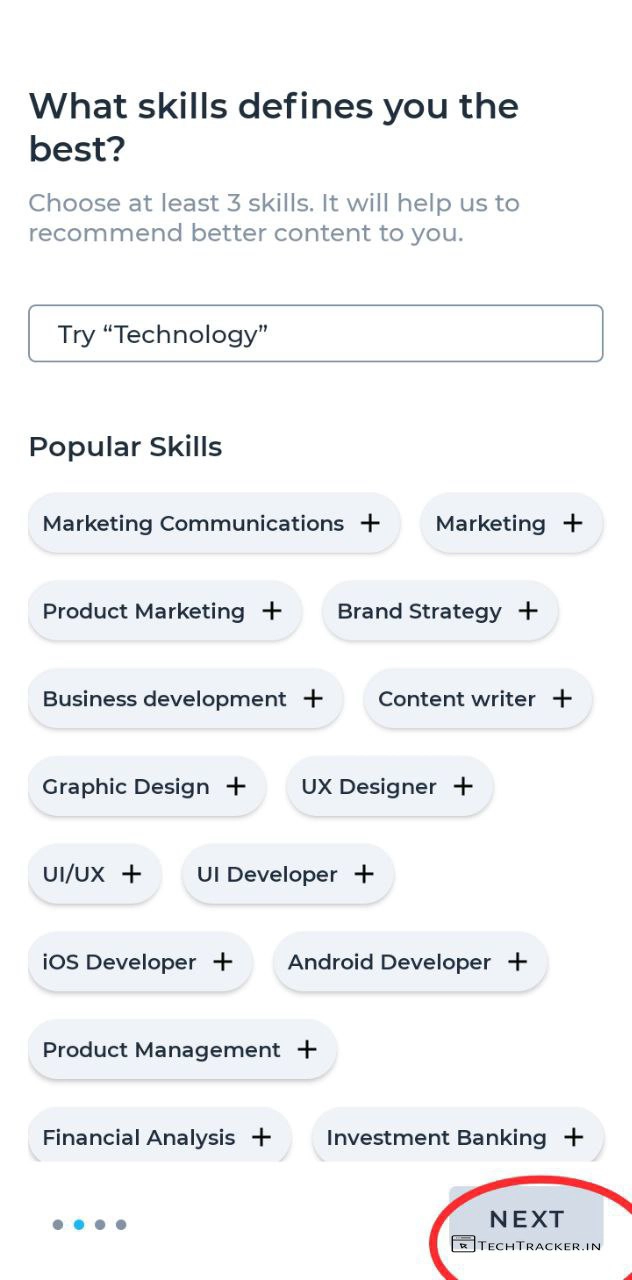This screenshot has width=632, height=1280.
Task: Add Product Marketing to skills
Action: [x=164, y=611]
